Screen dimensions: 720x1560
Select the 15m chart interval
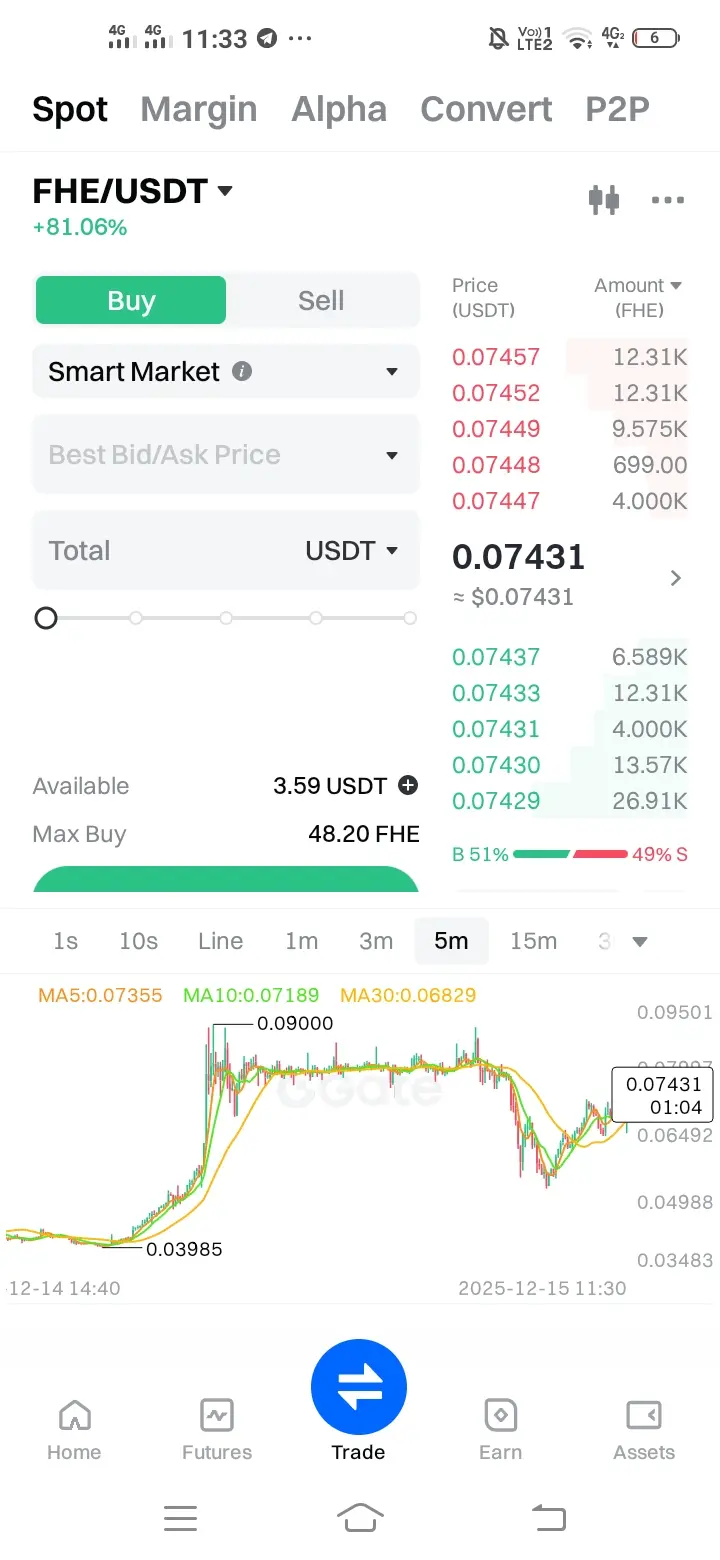click(x=533, y=941)
